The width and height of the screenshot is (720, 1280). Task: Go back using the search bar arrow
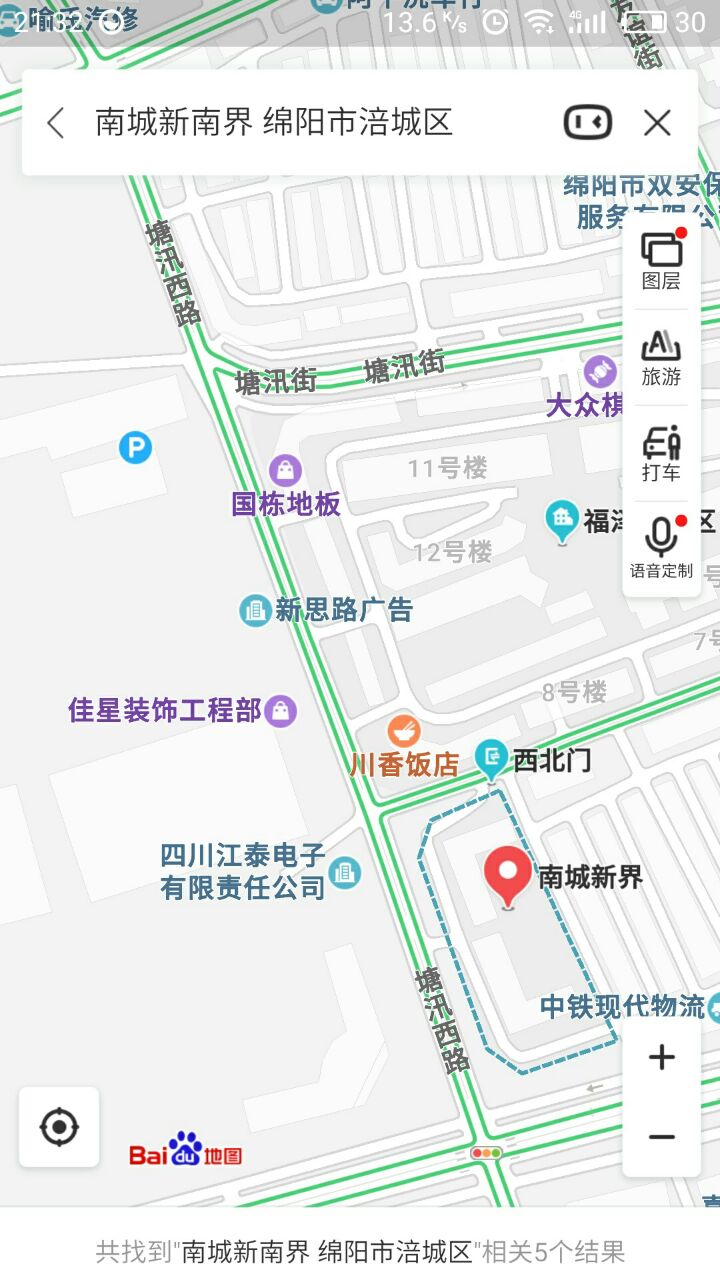(56, 123)
